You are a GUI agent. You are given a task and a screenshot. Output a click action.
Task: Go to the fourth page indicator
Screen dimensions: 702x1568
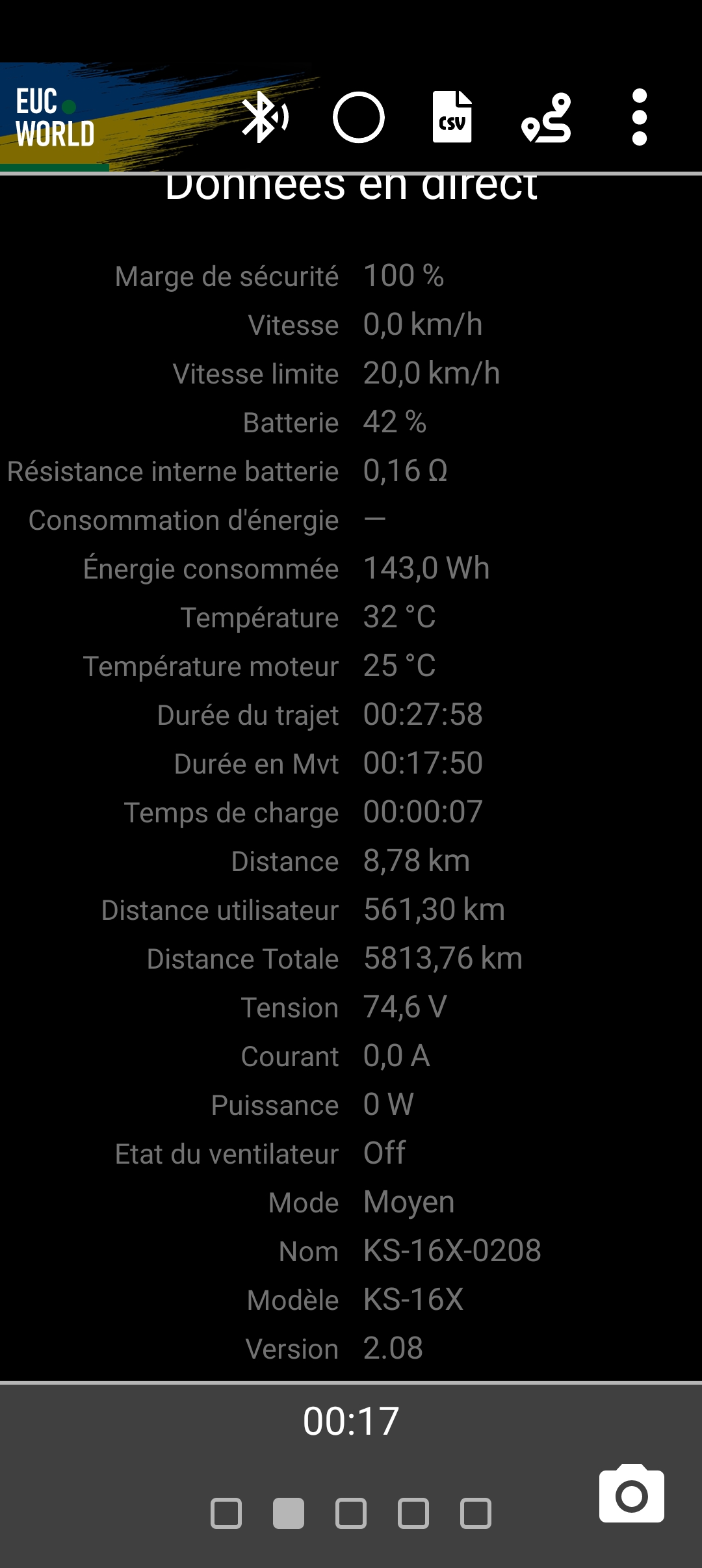(413, 1513)
